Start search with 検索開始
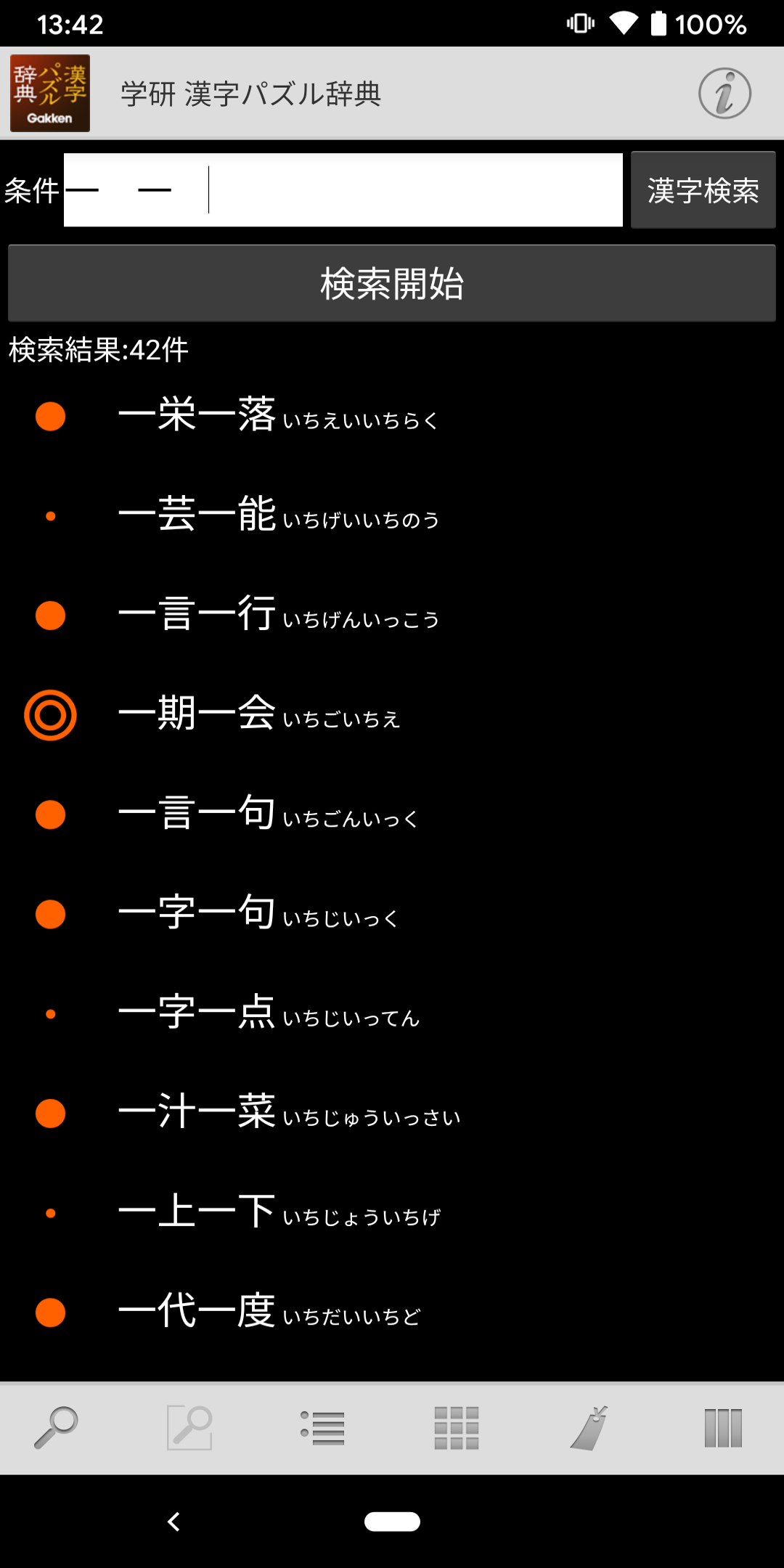Screen dimensions: 784x1568 click(392, 283)
